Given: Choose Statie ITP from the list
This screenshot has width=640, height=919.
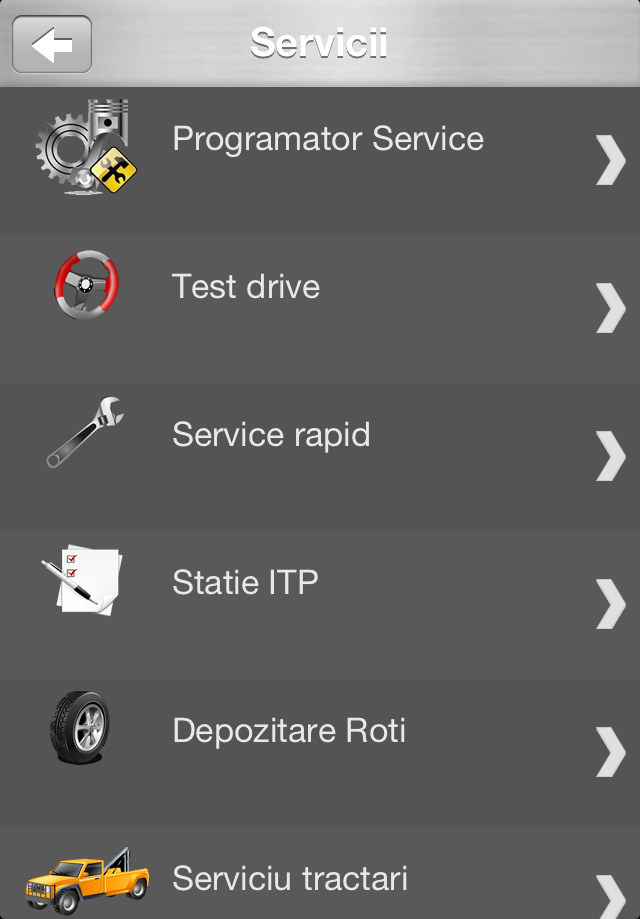Looking at the screenshot, I should point(245,583).
